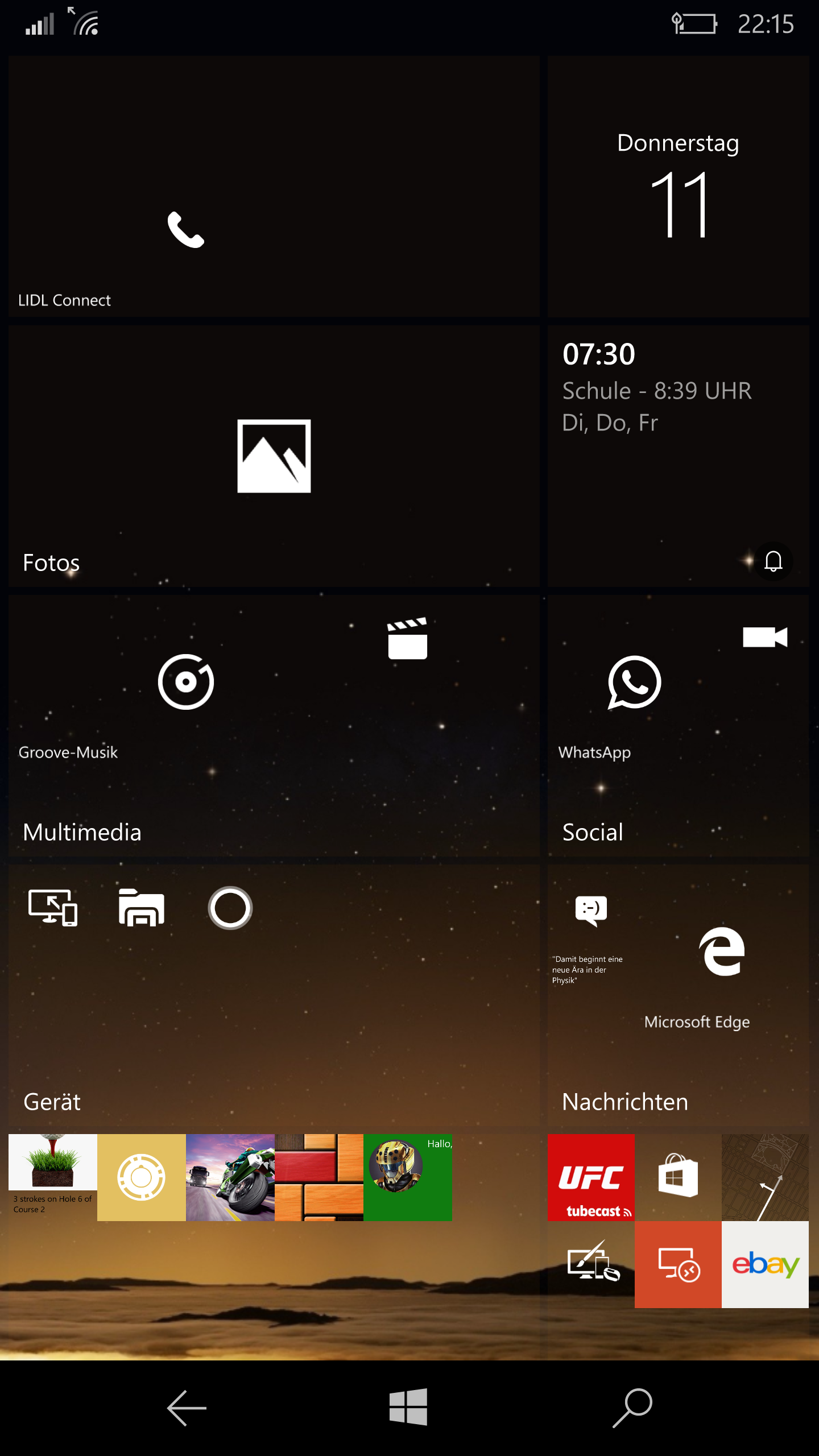
Task: Open the wooden block puzzle game
Action: coord(319,1177)
